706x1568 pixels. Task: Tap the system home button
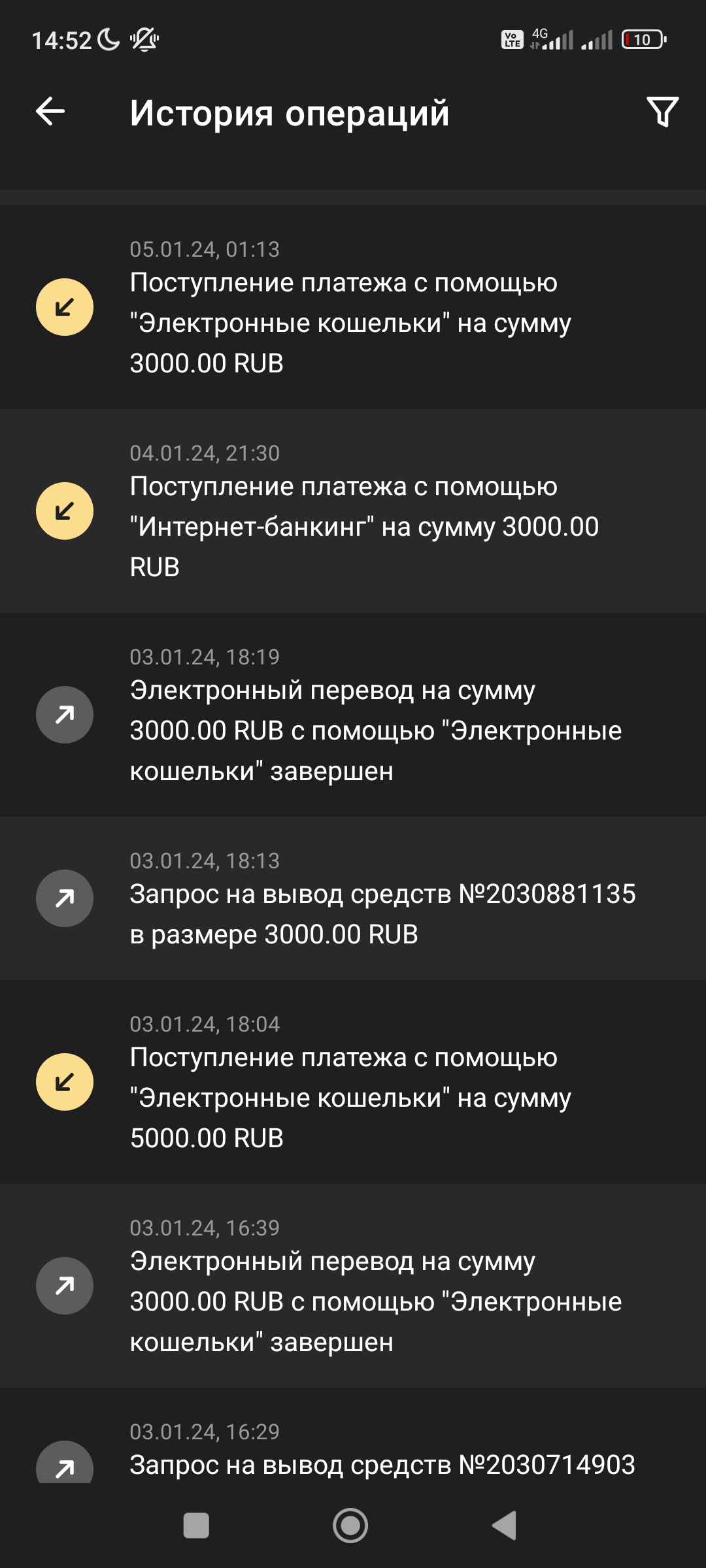350,1526
